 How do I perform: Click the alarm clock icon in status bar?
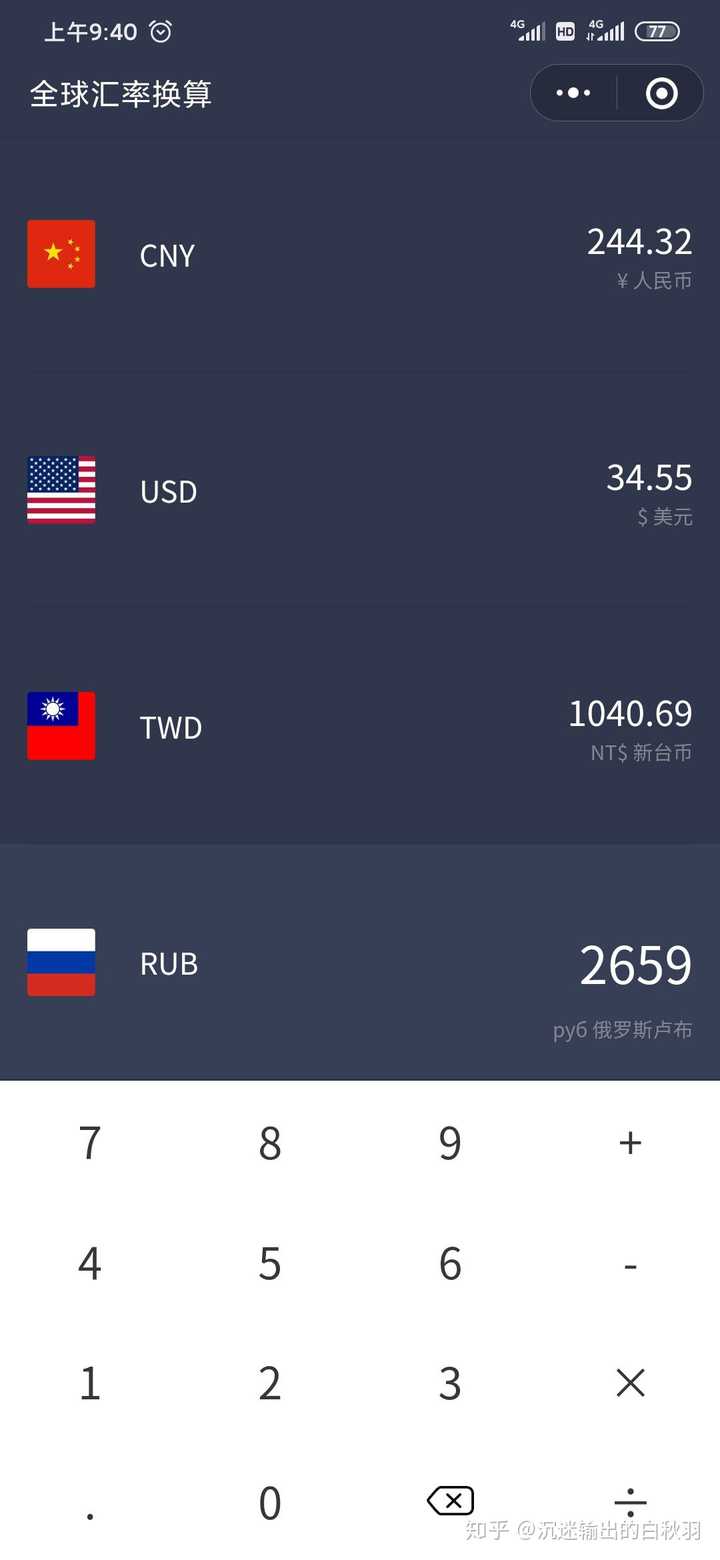pyautogui.click(x=161, y=31)
